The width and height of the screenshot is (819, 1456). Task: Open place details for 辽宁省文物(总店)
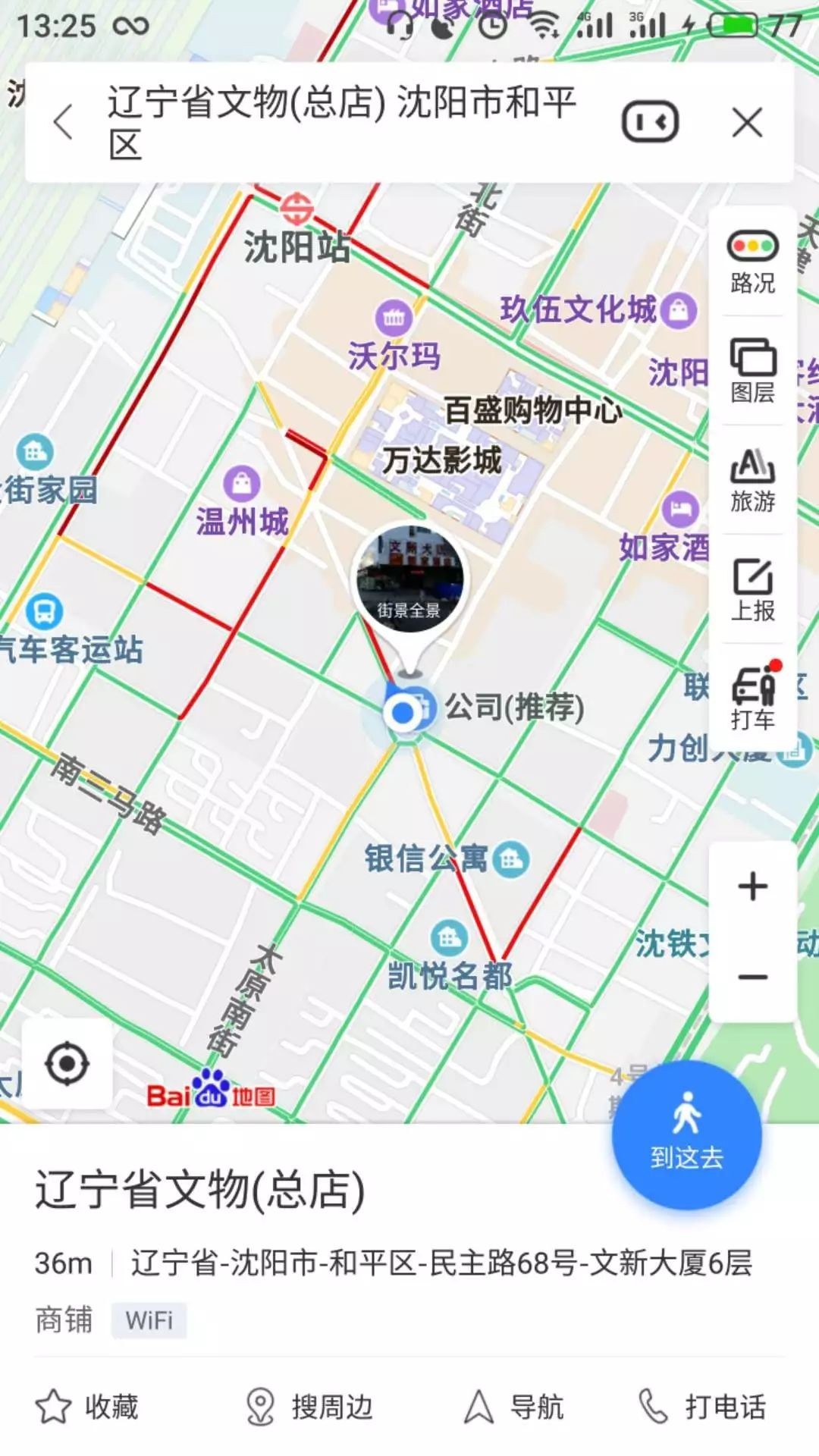coord(200,1189)
